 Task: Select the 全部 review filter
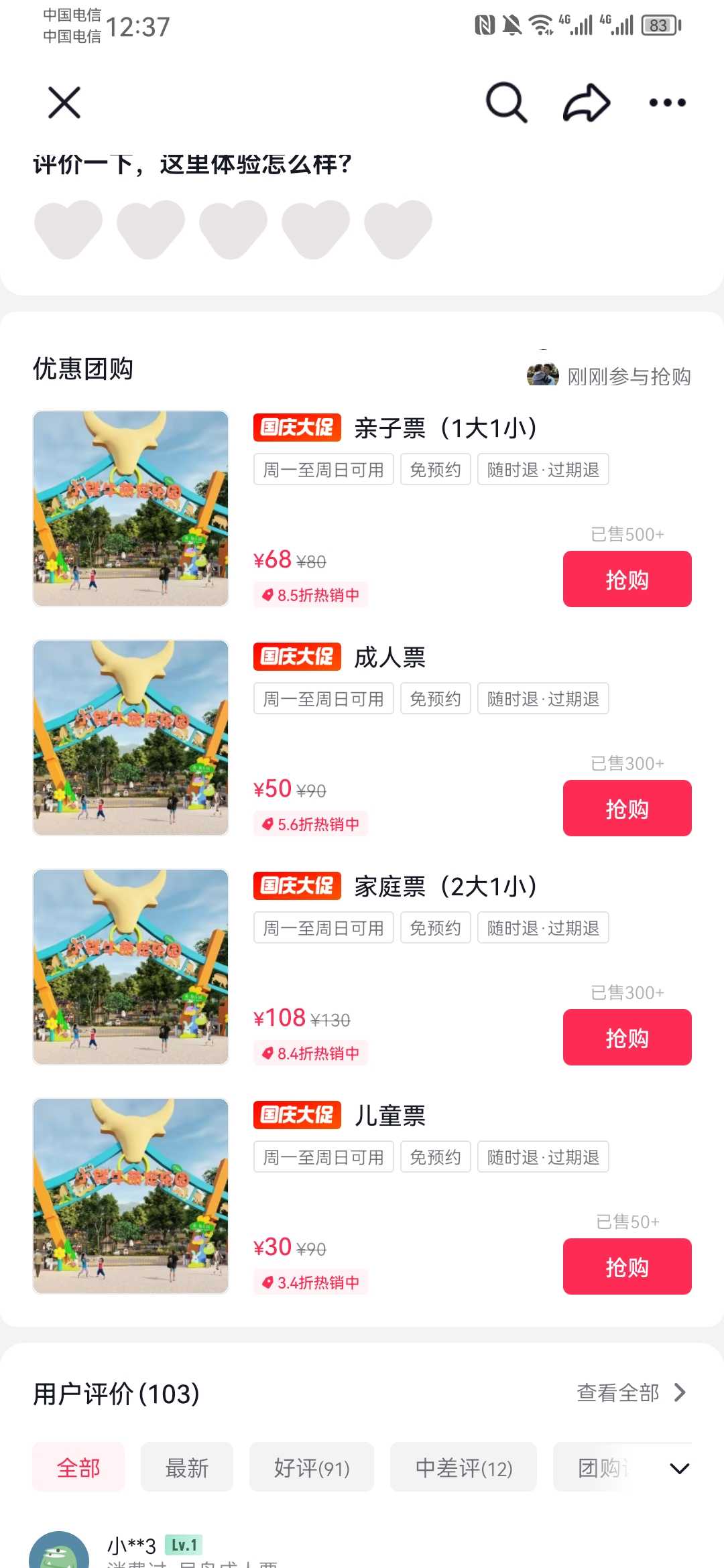point(78,1467)
